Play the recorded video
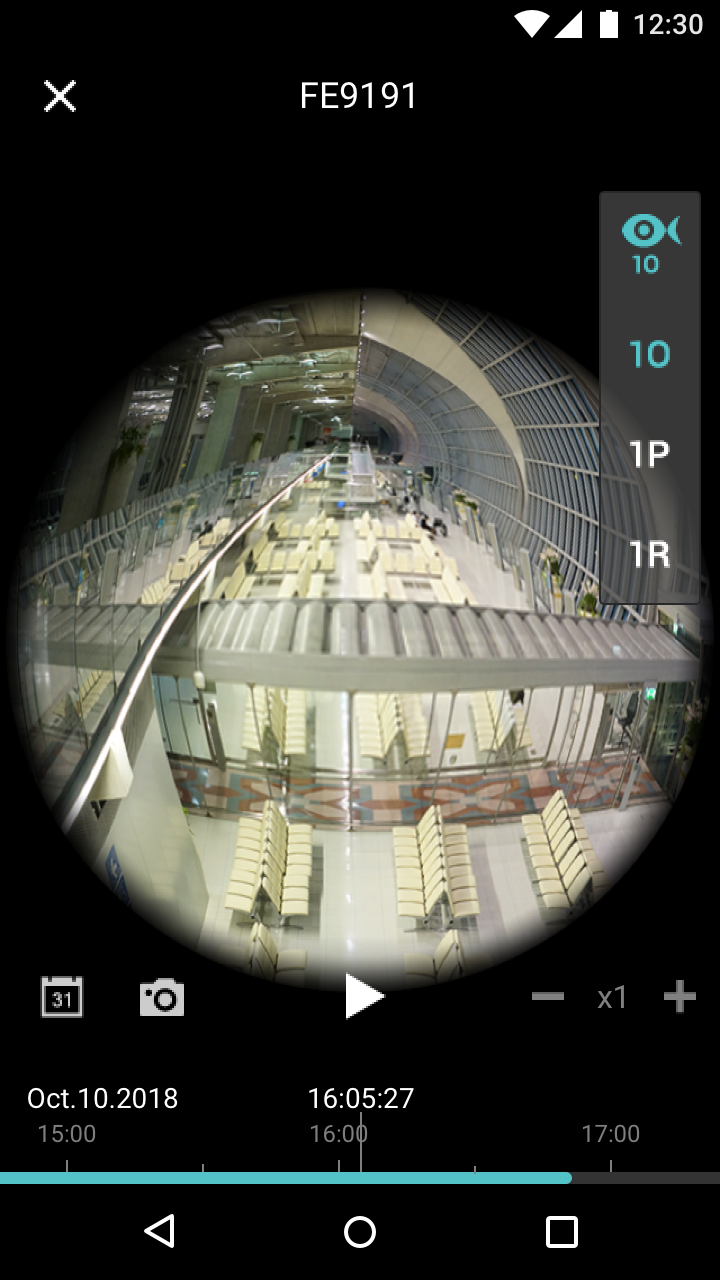720x1280 pixels. (363, 997)
